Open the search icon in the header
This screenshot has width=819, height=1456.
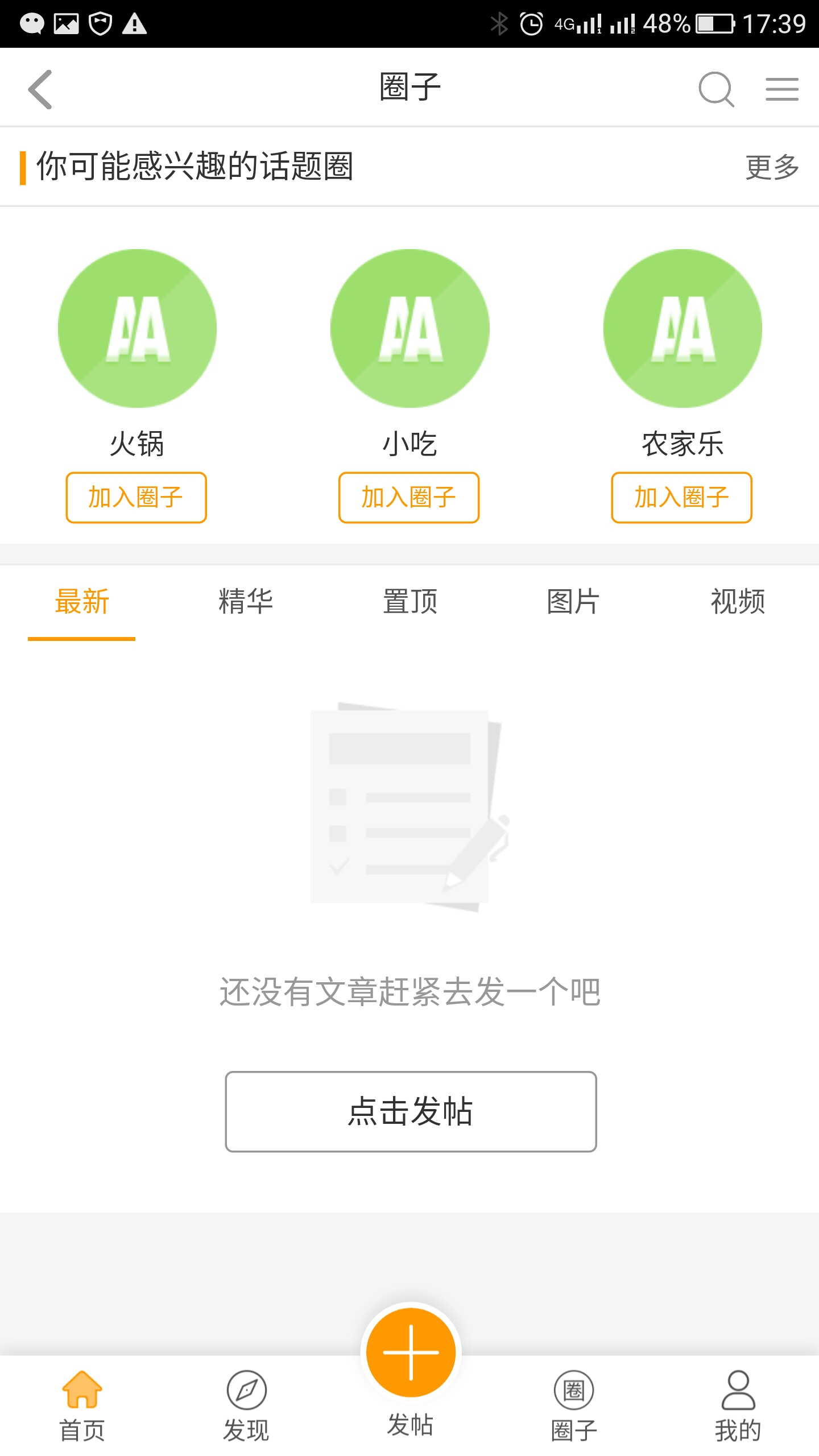point(715,89)
